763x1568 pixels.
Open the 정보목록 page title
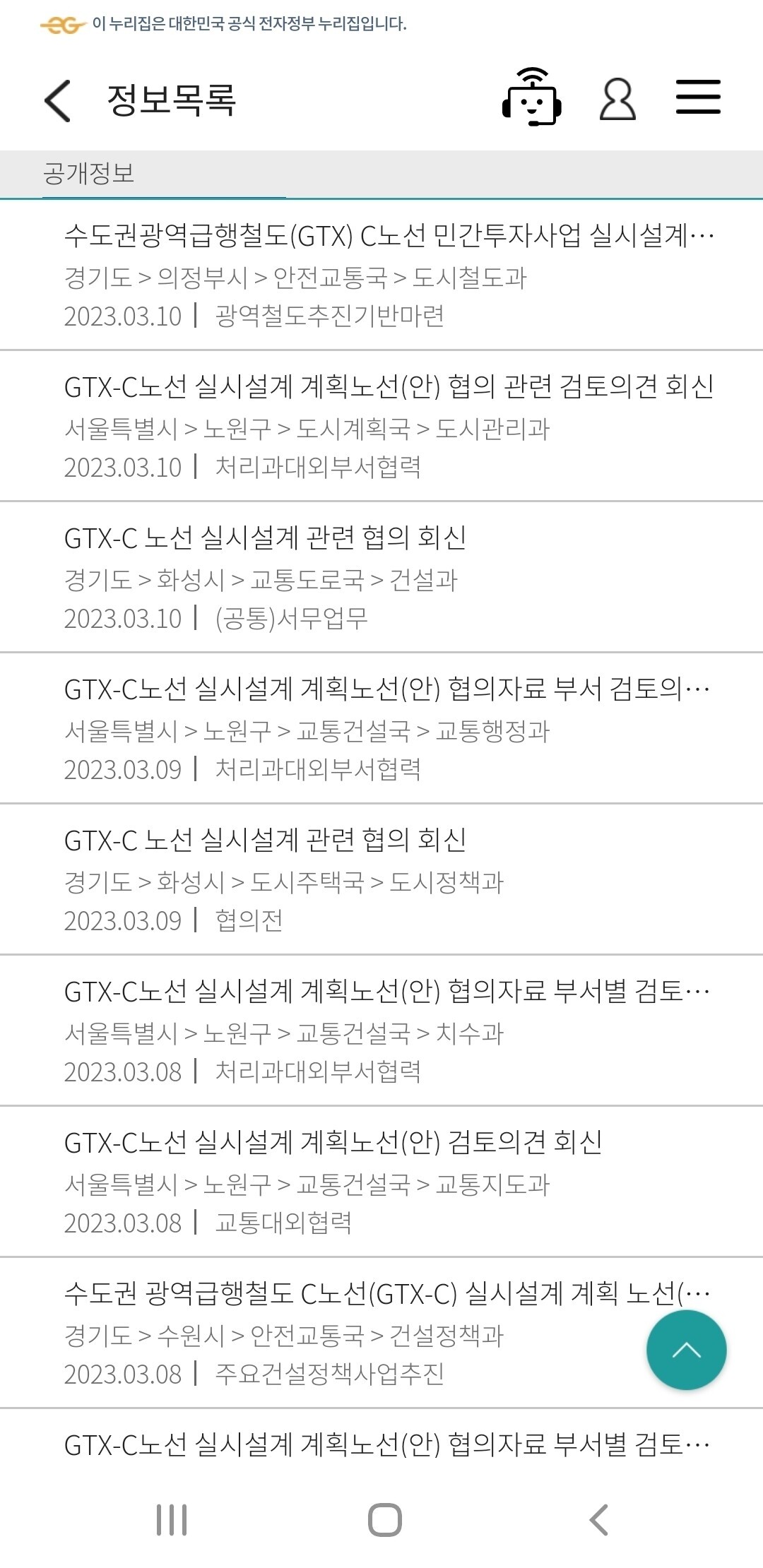pyautogui.click(x=170, y=99)
